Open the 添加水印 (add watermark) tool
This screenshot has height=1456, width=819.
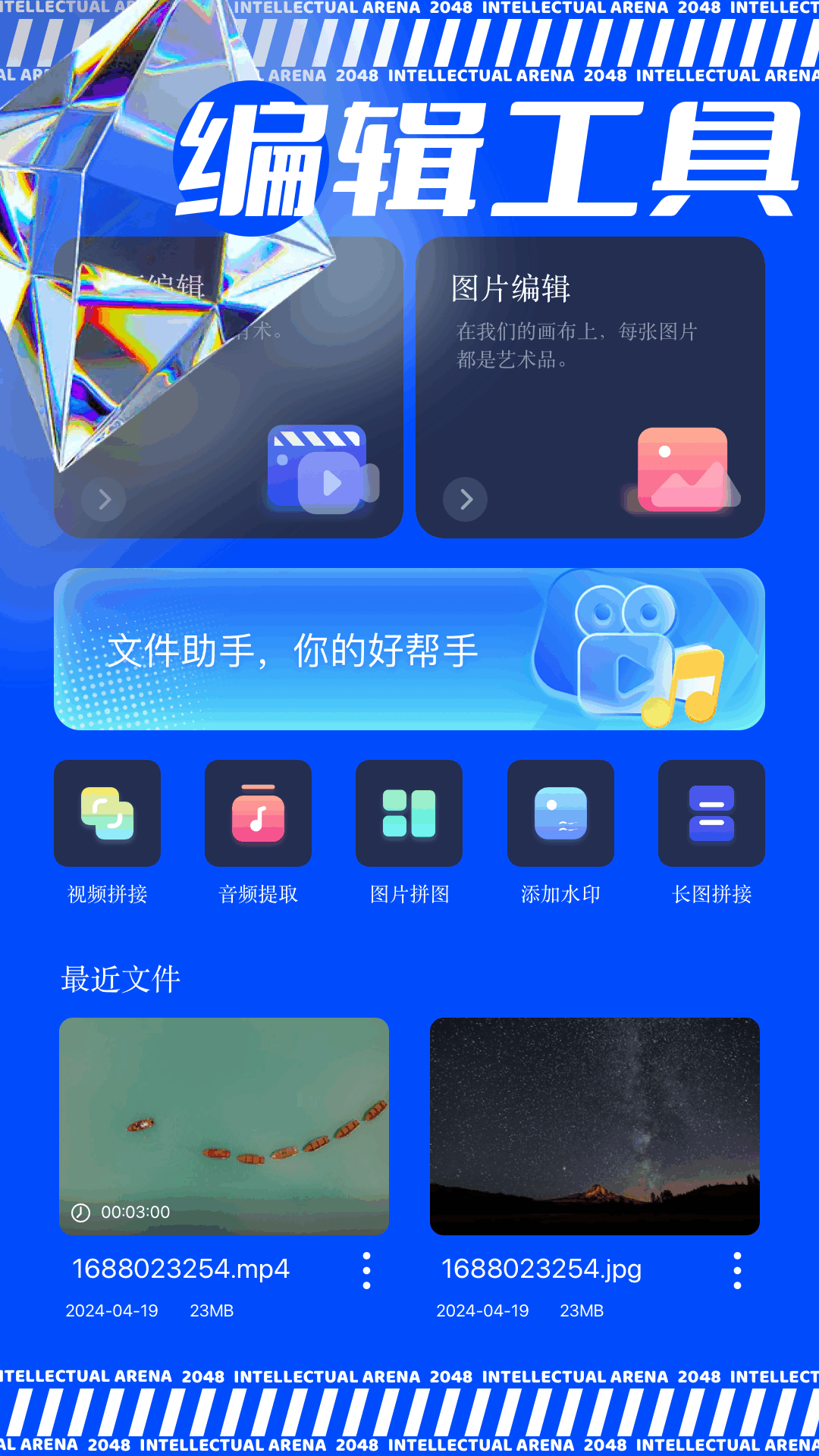tap(560, 812)
